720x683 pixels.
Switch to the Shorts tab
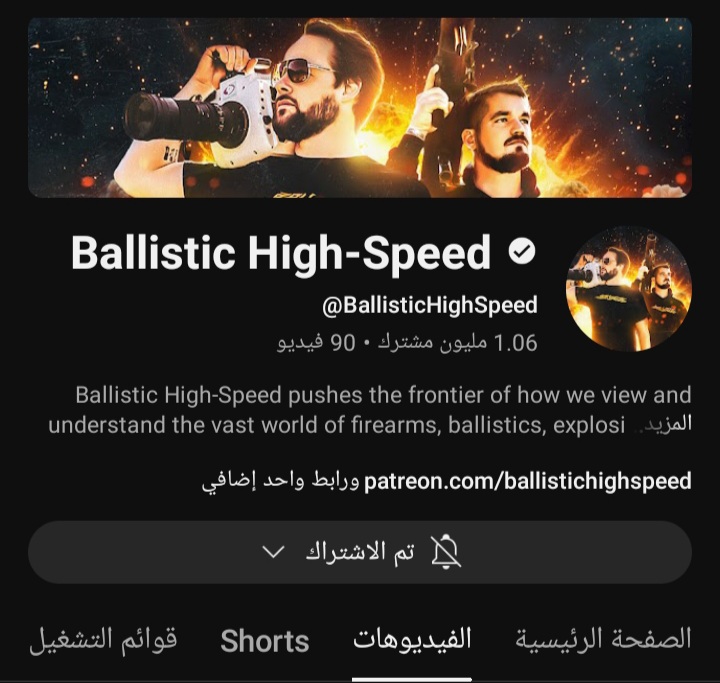click(x=265, y=641)
